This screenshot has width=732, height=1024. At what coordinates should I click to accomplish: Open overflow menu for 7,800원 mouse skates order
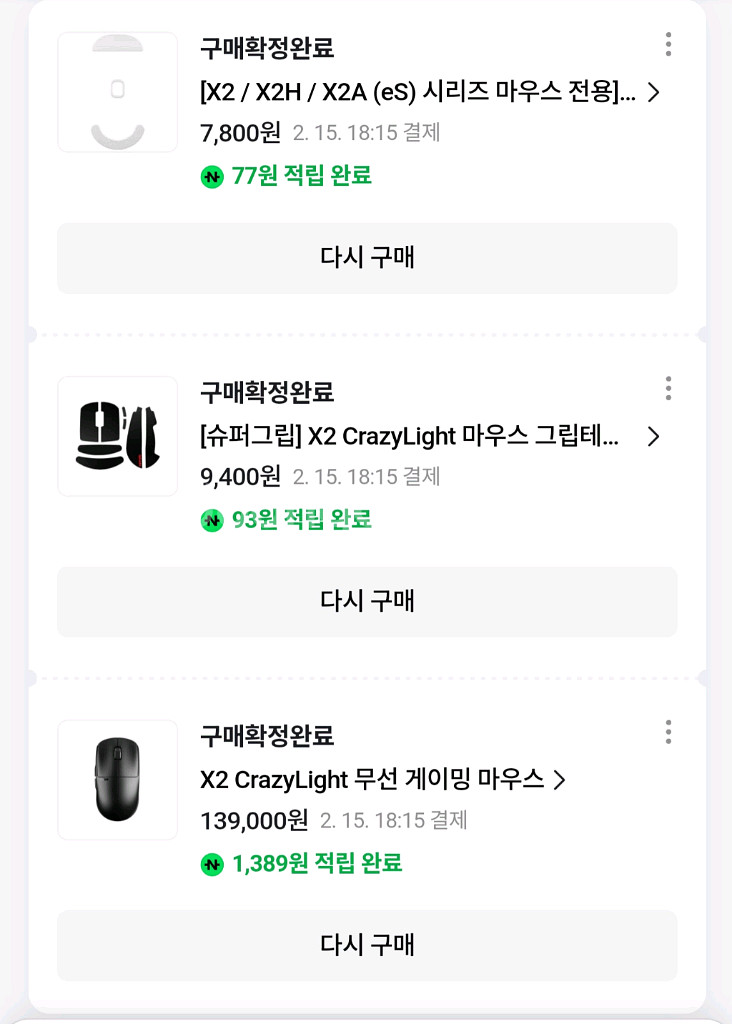[668, 44]
